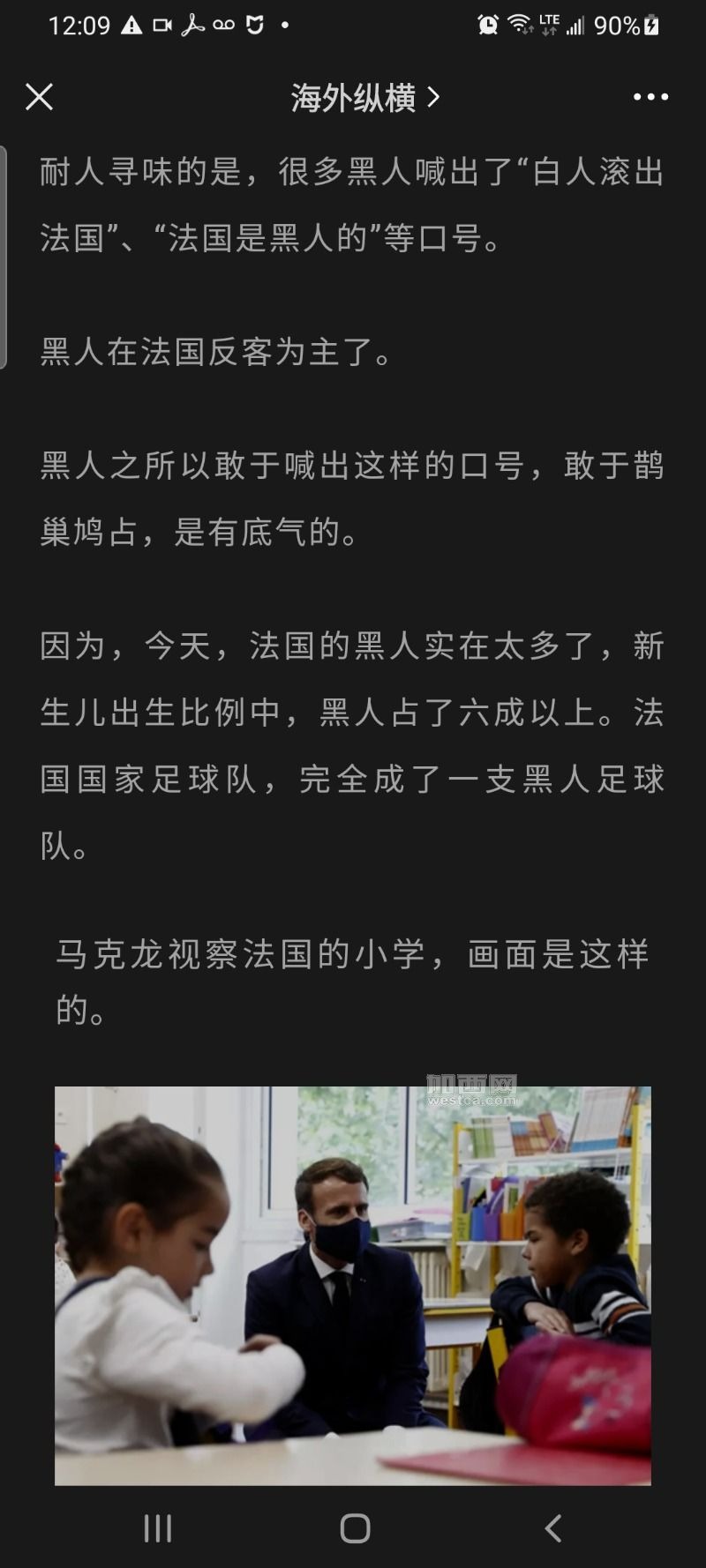Go to the home screen

click(355, 1528)
